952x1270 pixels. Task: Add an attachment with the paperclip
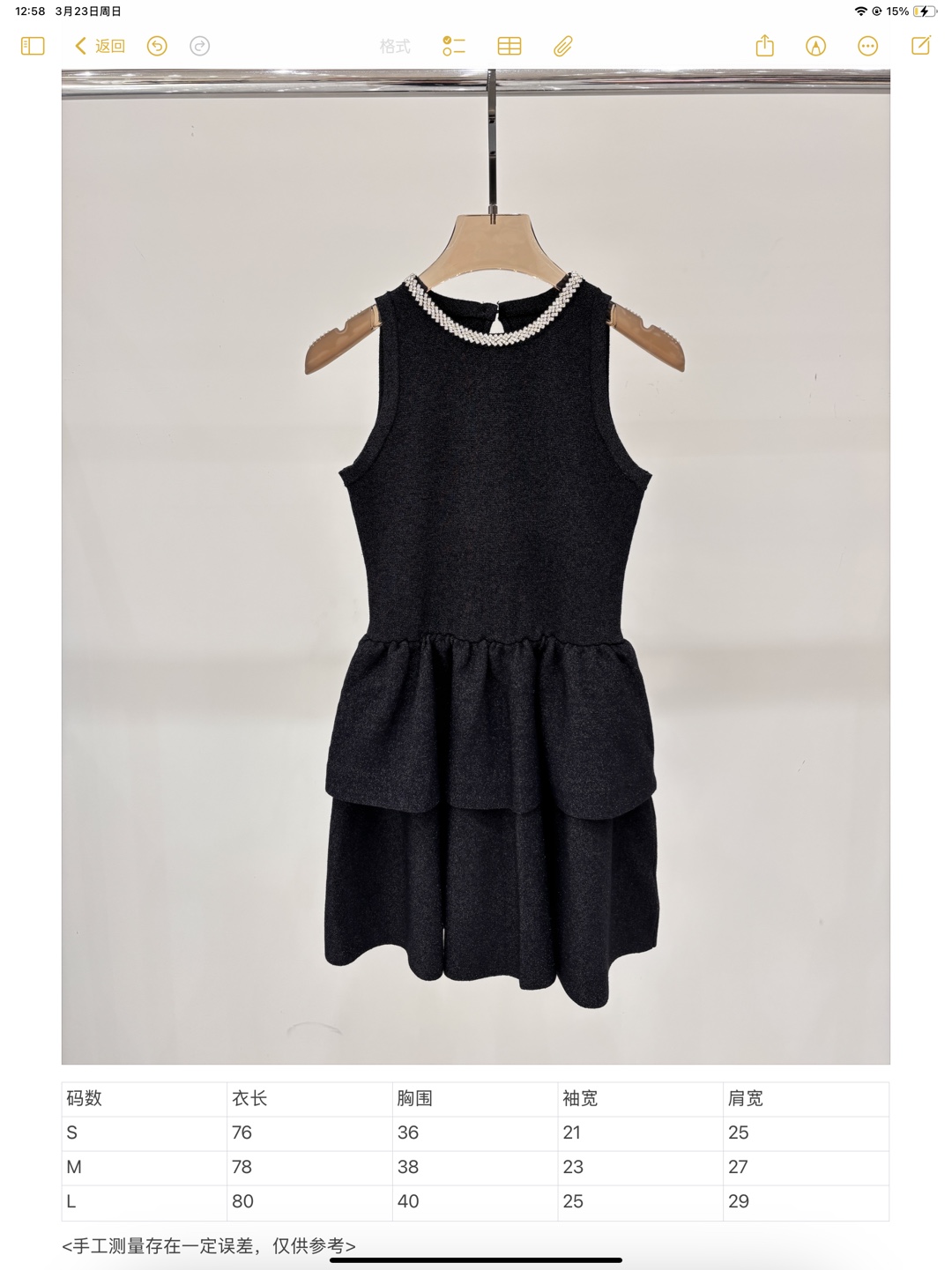click(x=563, y=46)
